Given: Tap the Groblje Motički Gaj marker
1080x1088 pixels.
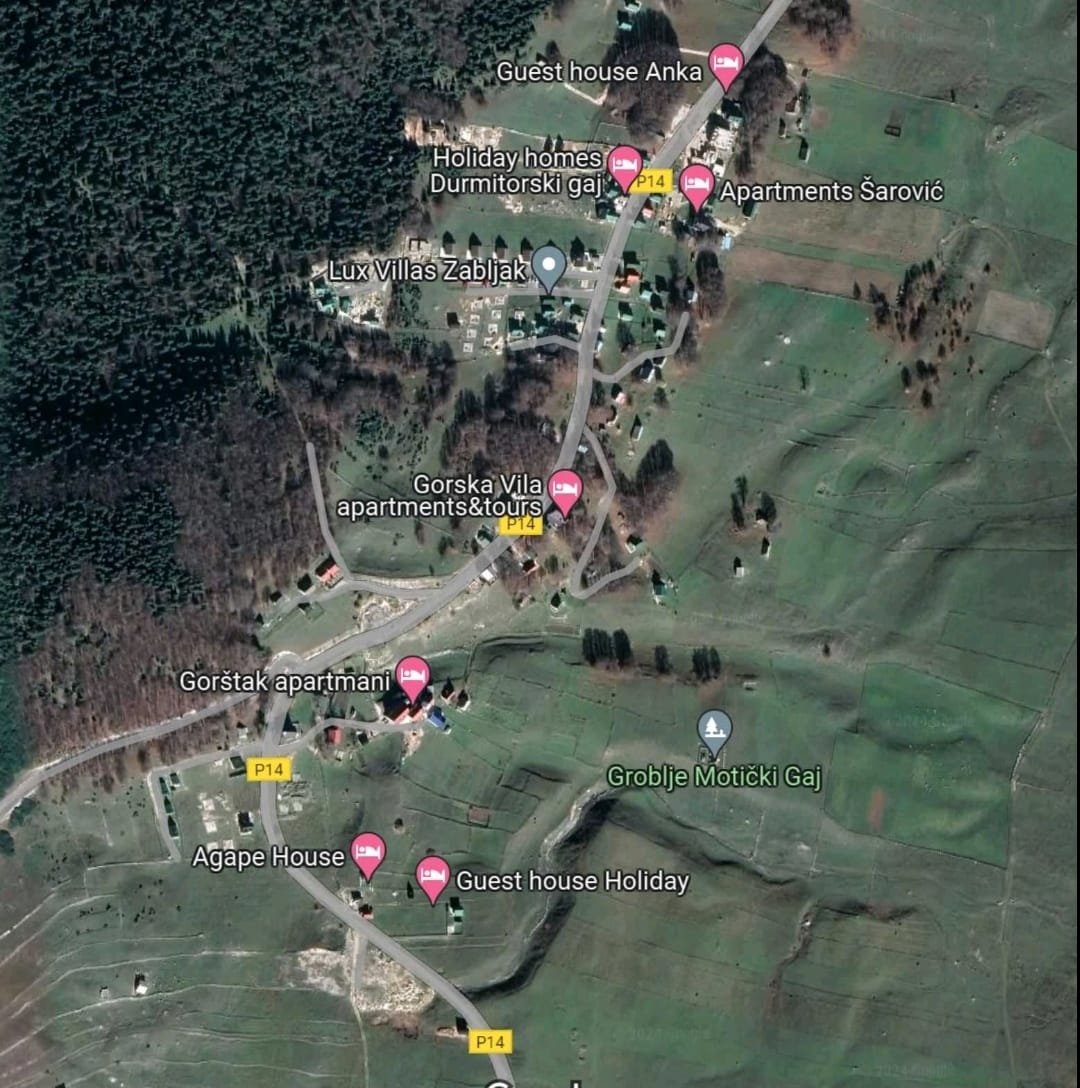Looking at the screenshot, I should (x=714, y=730).
